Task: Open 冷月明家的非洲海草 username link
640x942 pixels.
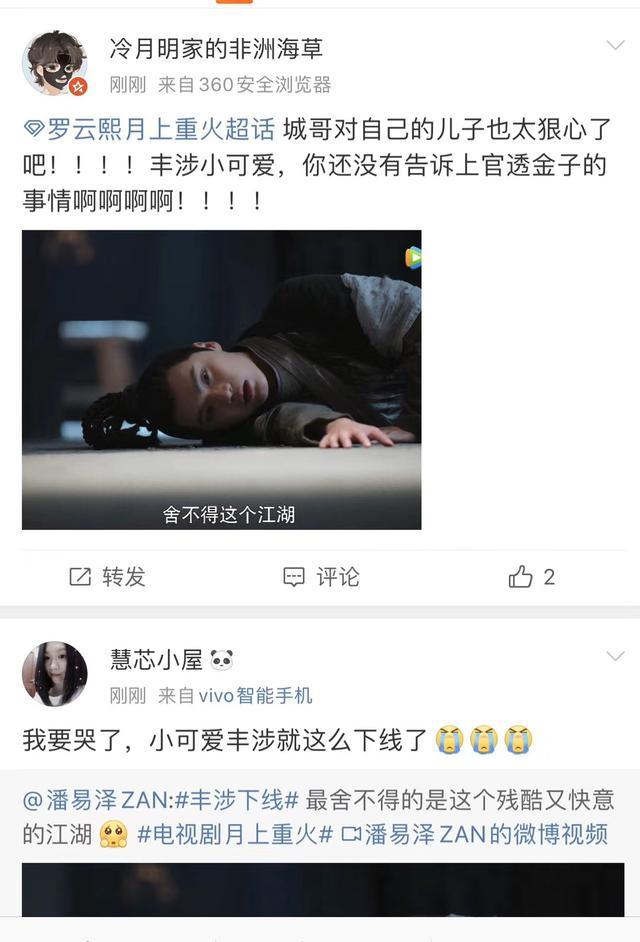Action: (216, 48)
